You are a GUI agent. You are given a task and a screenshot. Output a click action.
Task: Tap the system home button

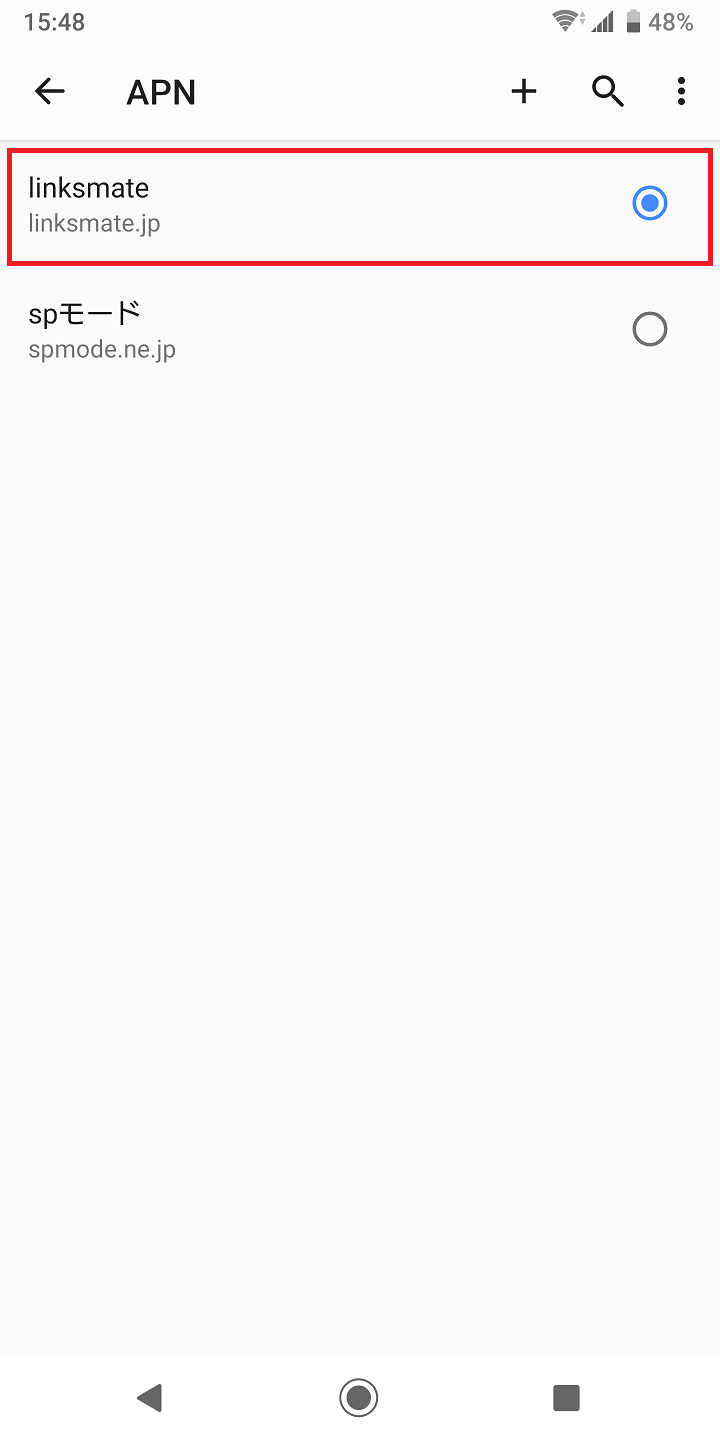[358, 1397]
